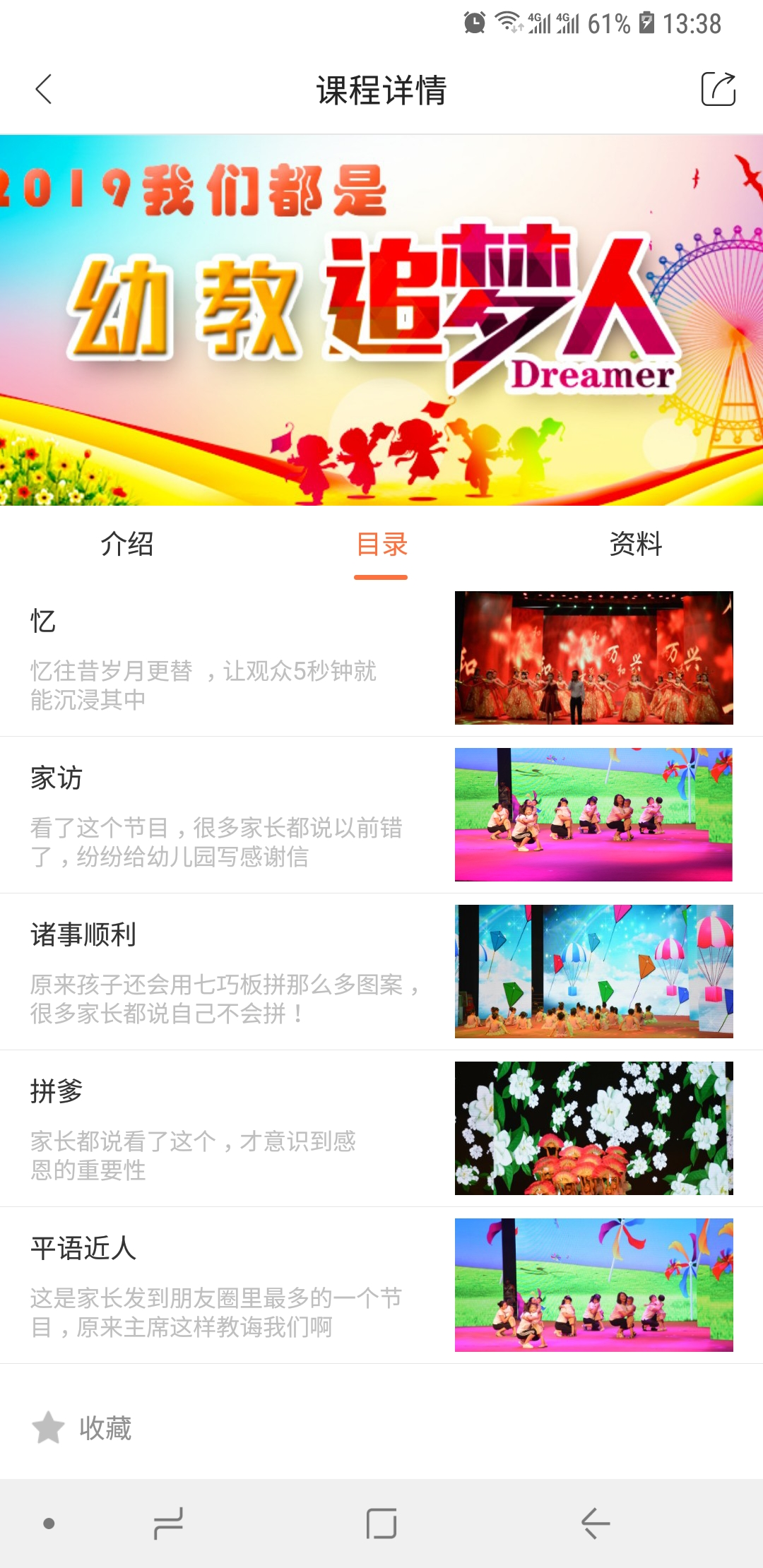Tap the system home button

point(381,1524)
